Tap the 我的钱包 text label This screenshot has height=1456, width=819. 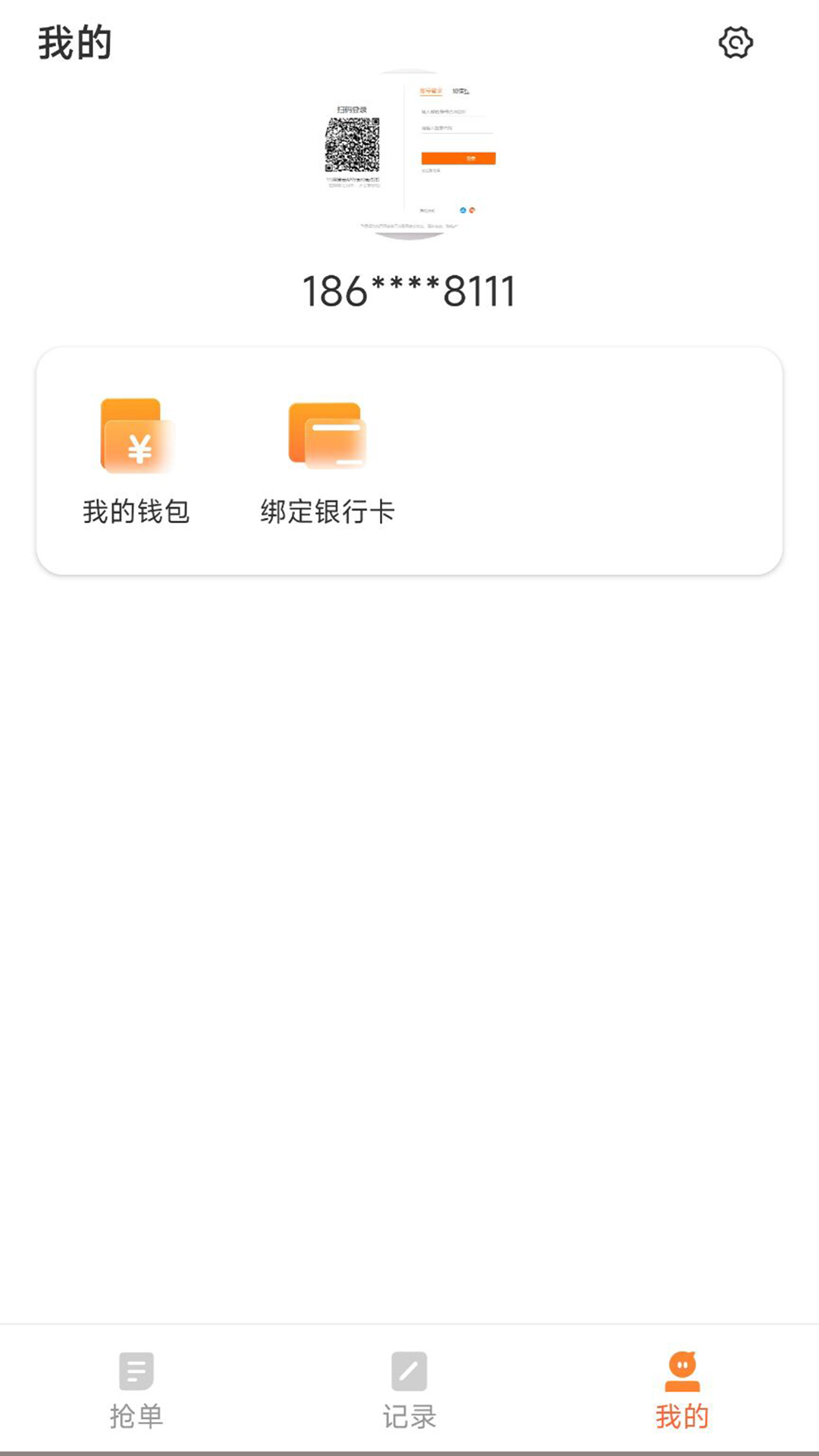(x=136, y=512)
